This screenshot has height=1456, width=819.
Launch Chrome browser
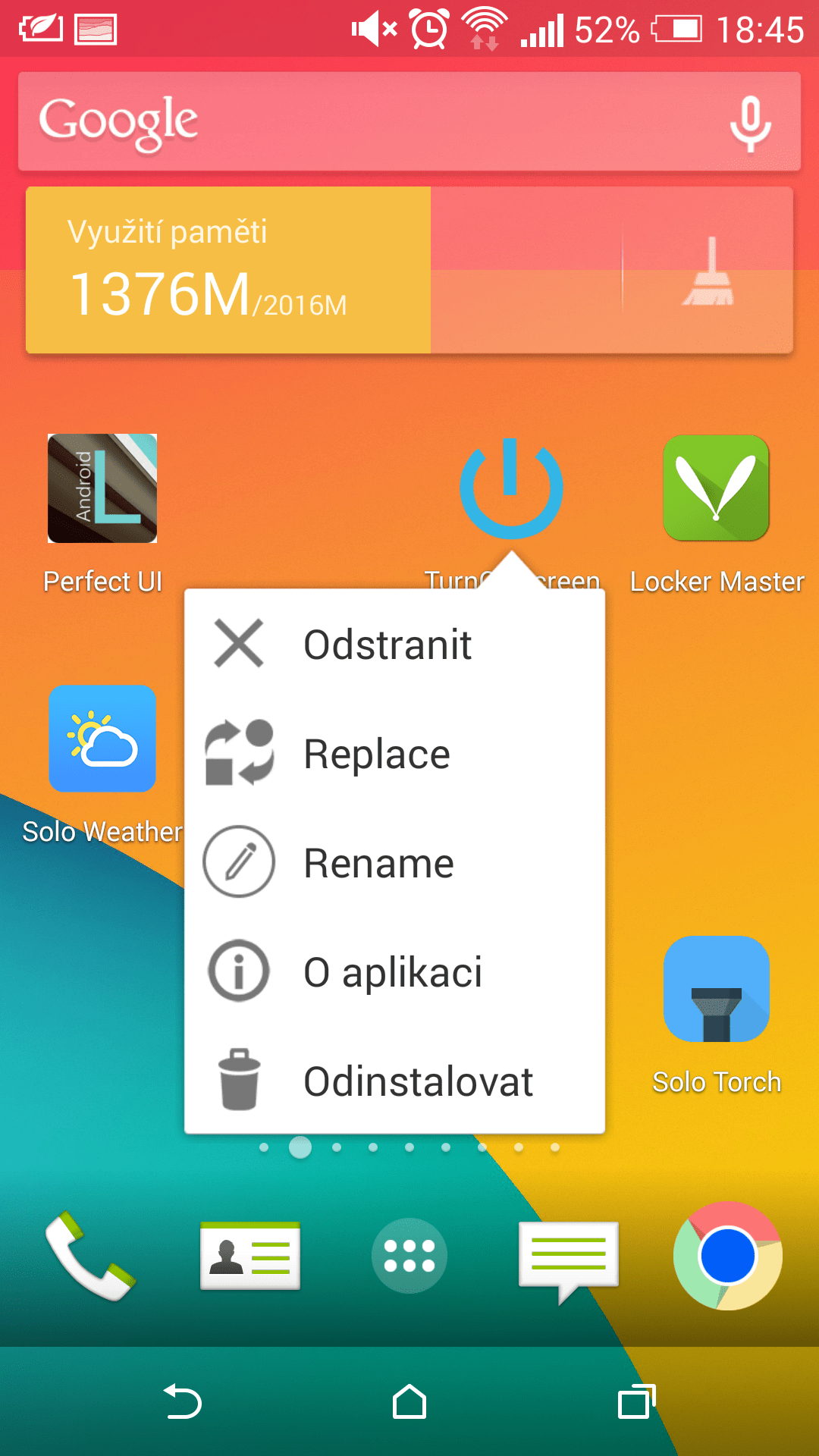coord(728,1256)
